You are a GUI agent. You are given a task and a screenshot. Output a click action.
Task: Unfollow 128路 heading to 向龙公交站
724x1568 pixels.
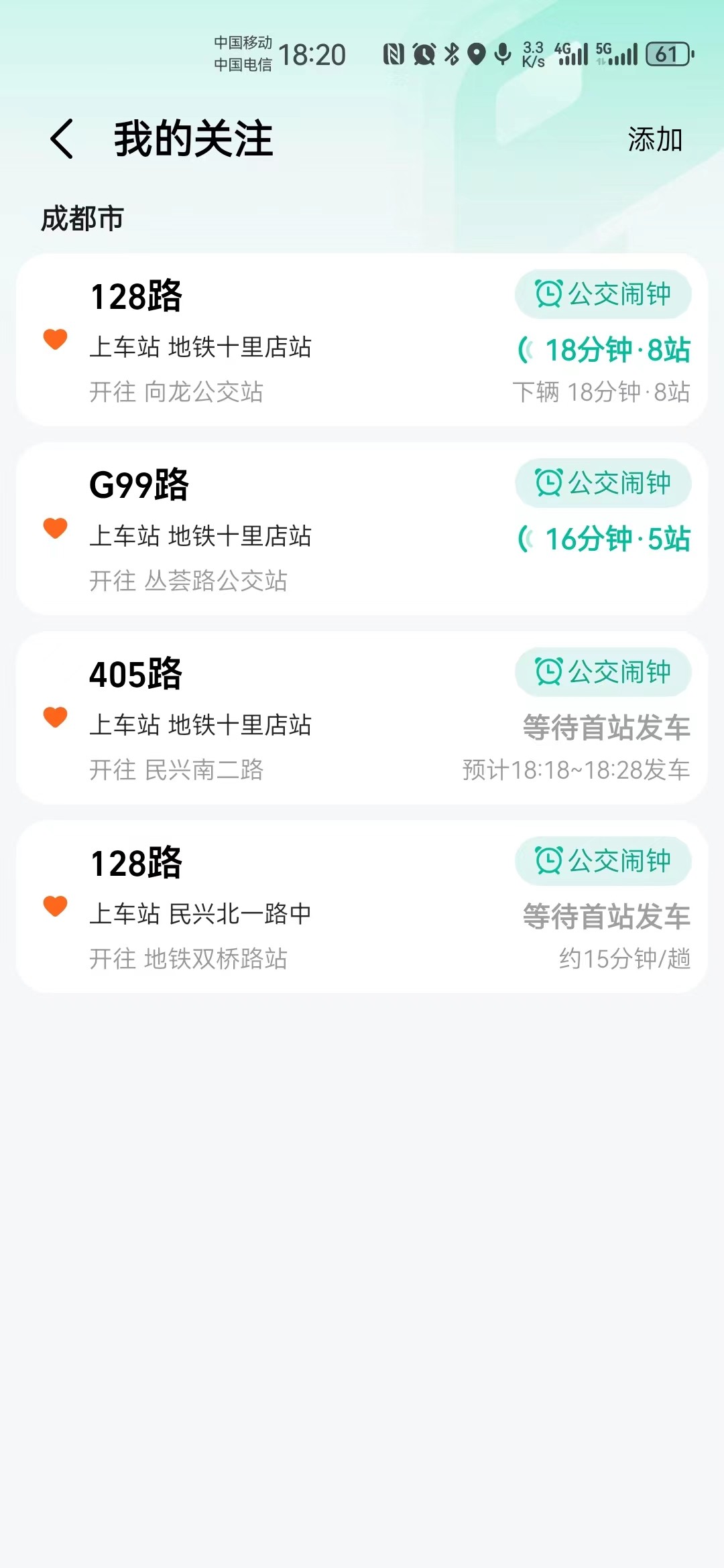click(x=55, y=339)
